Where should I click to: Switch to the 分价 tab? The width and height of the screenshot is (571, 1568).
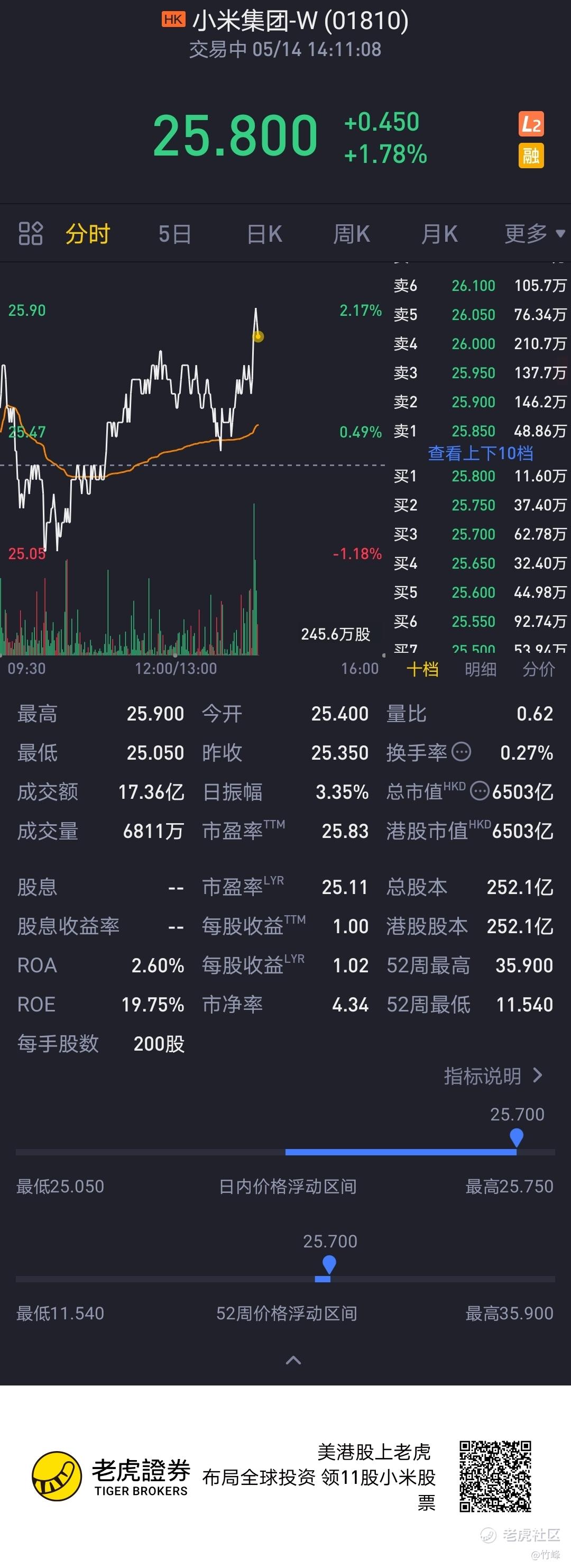(539, 669)
